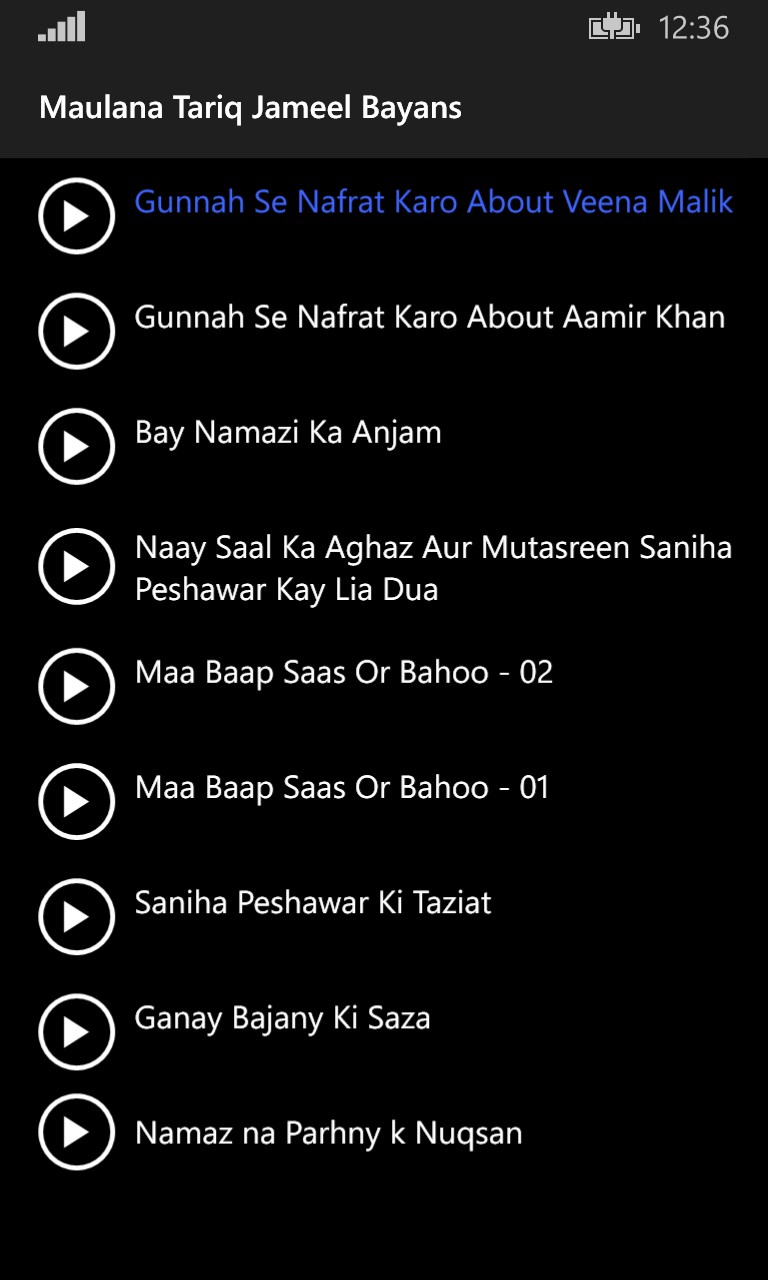The width and height of the screenshot is (768, 1280).
Task: Play Saniha Peshawar Ki Taziat
Action: point(77,916)
